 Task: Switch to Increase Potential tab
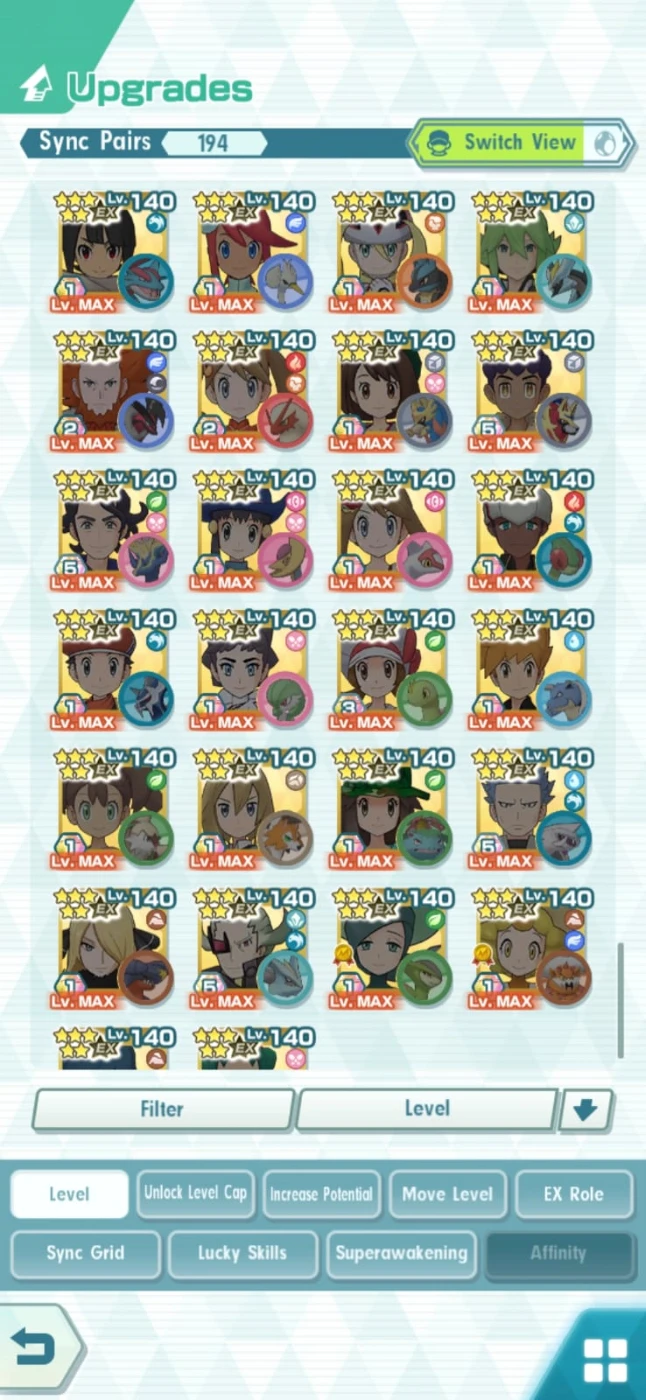[321, 1194]
